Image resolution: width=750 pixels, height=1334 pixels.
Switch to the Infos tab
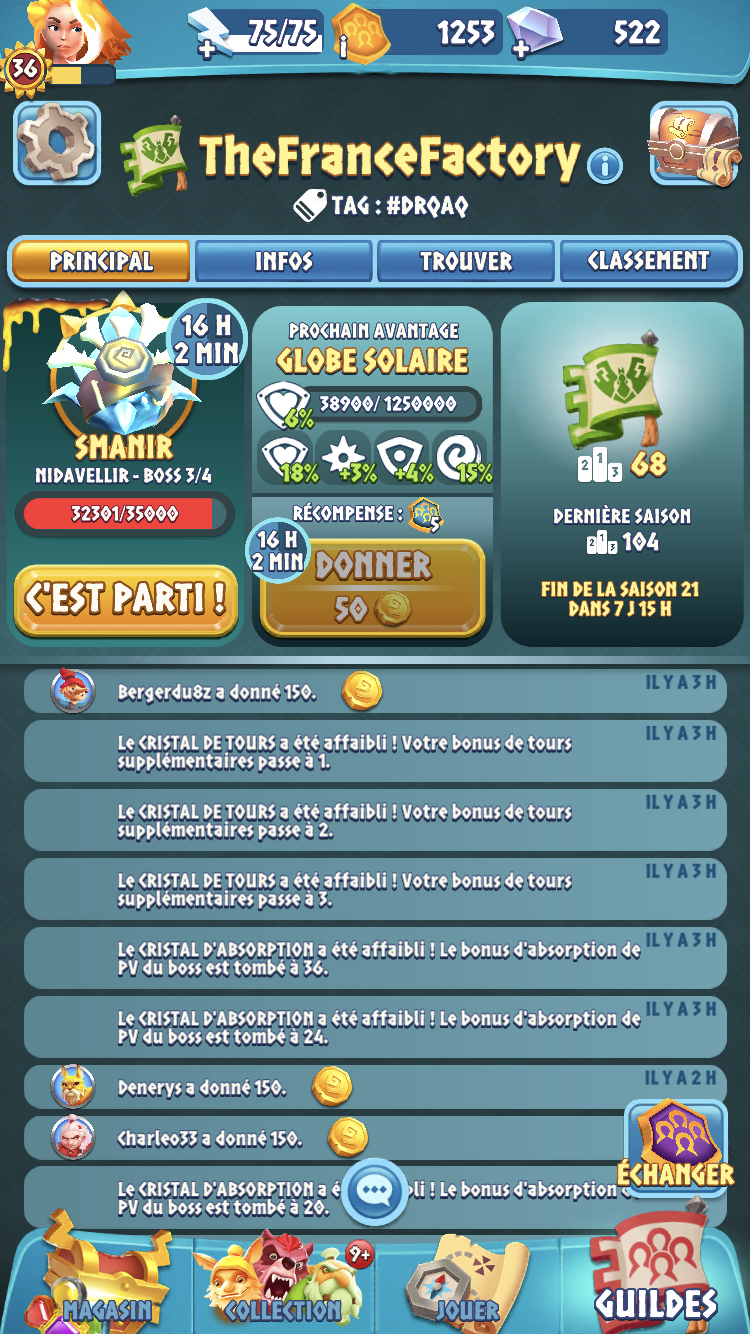click(283, 262)
